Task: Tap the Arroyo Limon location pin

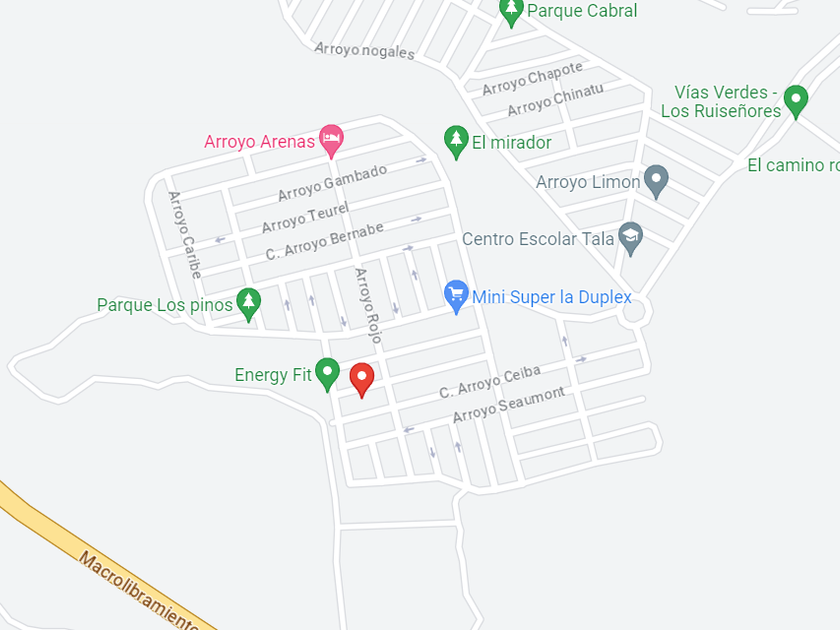Action: [x=655, y=181]
